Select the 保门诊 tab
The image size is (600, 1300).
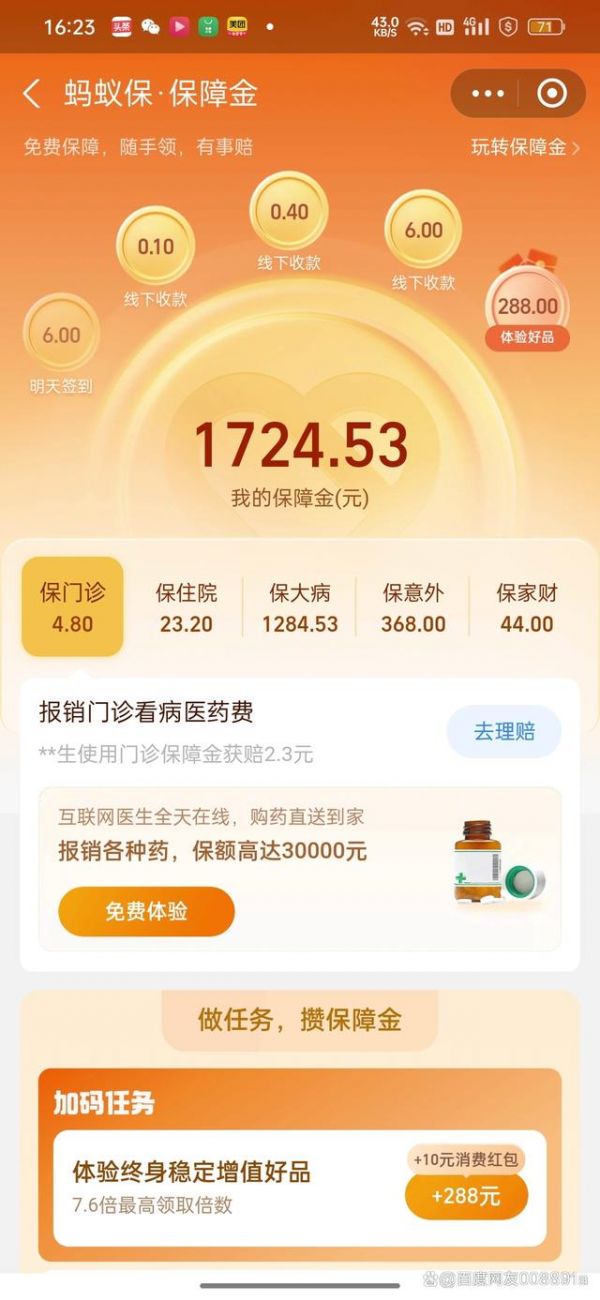coord(72,608)
